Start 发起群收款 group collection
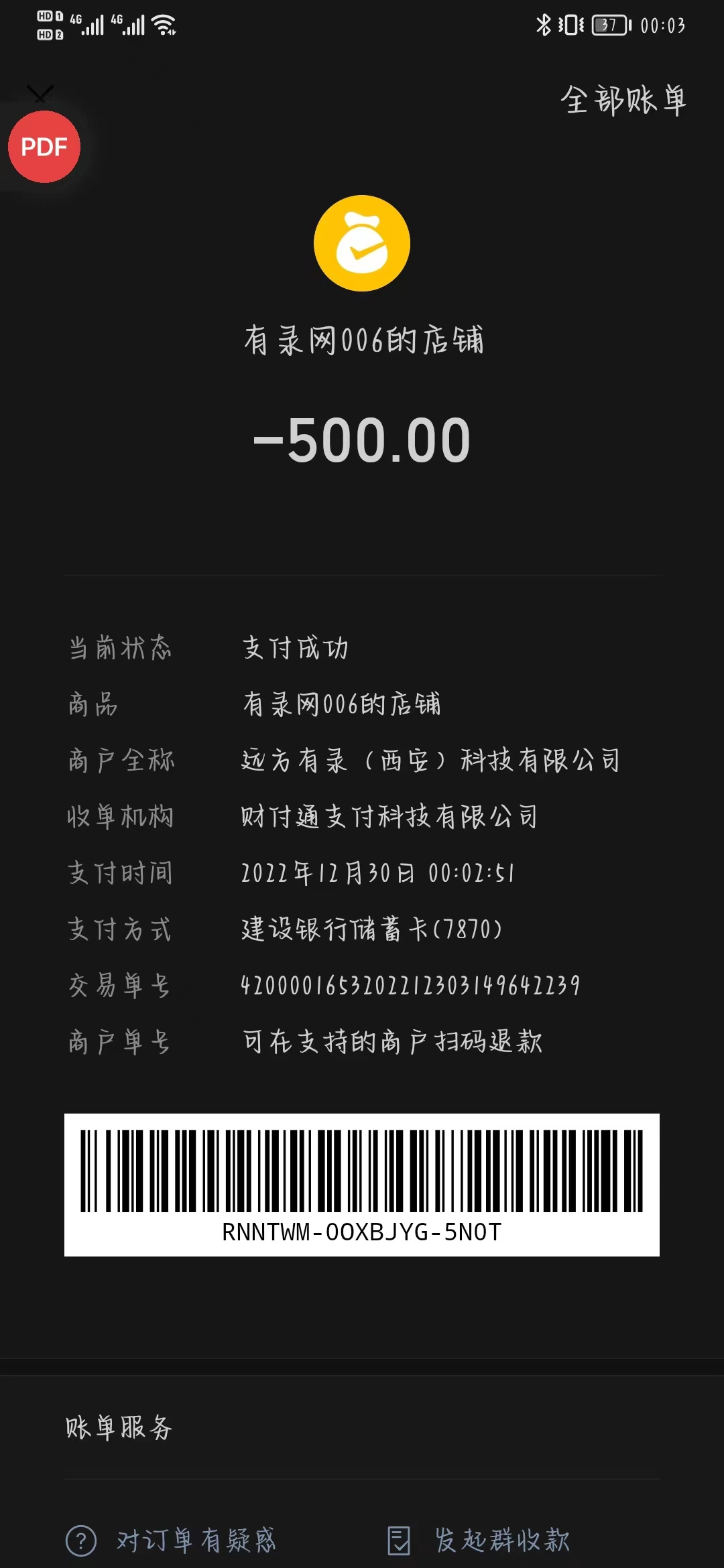The width and height of the screenshot is (724, 1568). (480, 1540)
